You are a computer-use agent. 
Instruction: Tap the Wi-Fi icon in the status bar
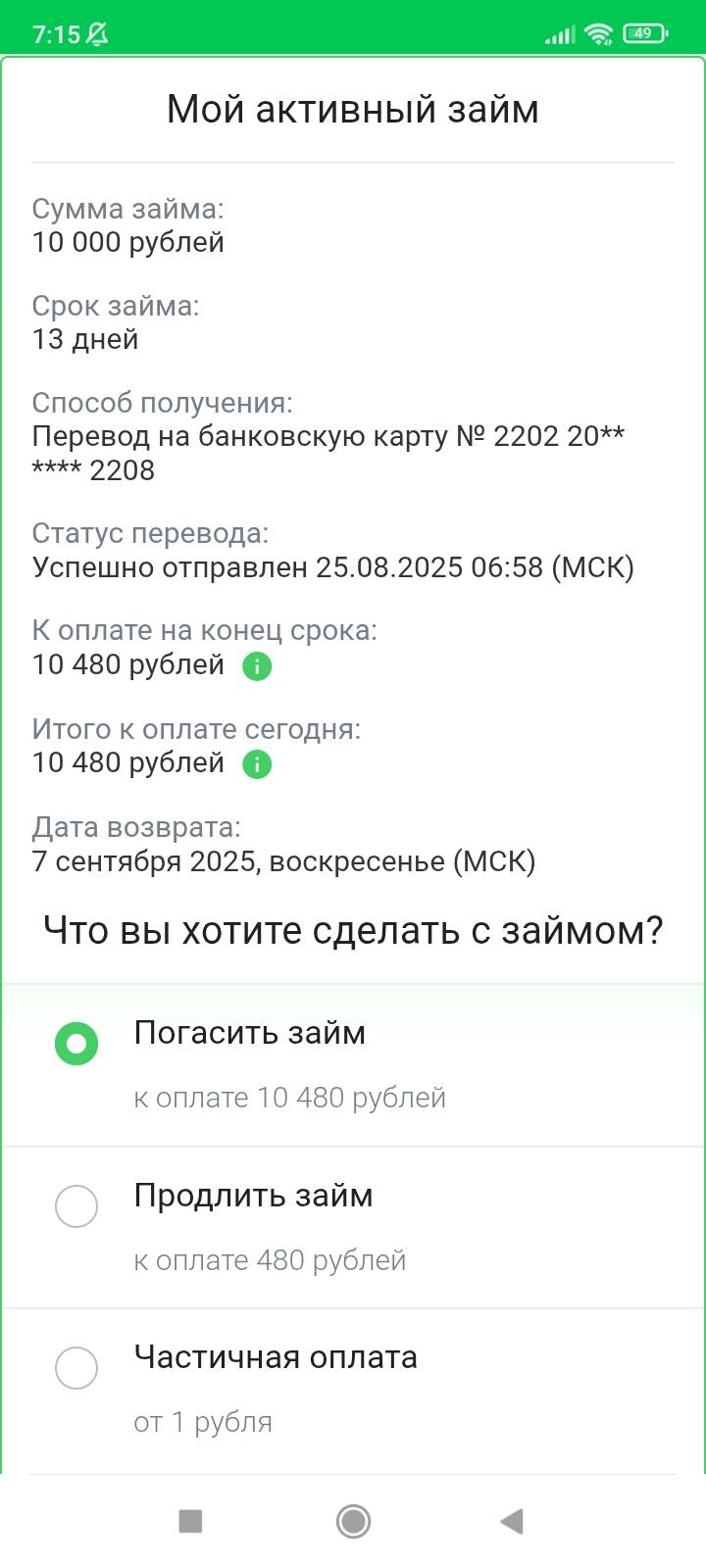598,32
